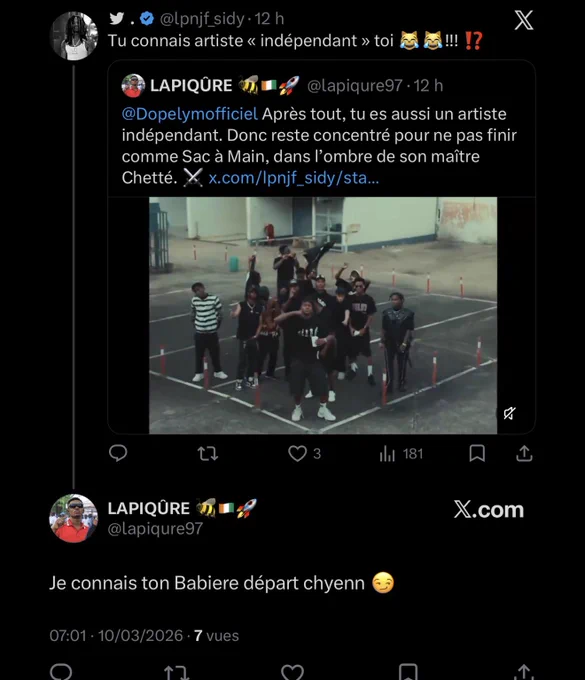This screenshot has height=680, width=585.
Task: Share @lpnjf_sidy's post
Action: [x=524, y=453]
